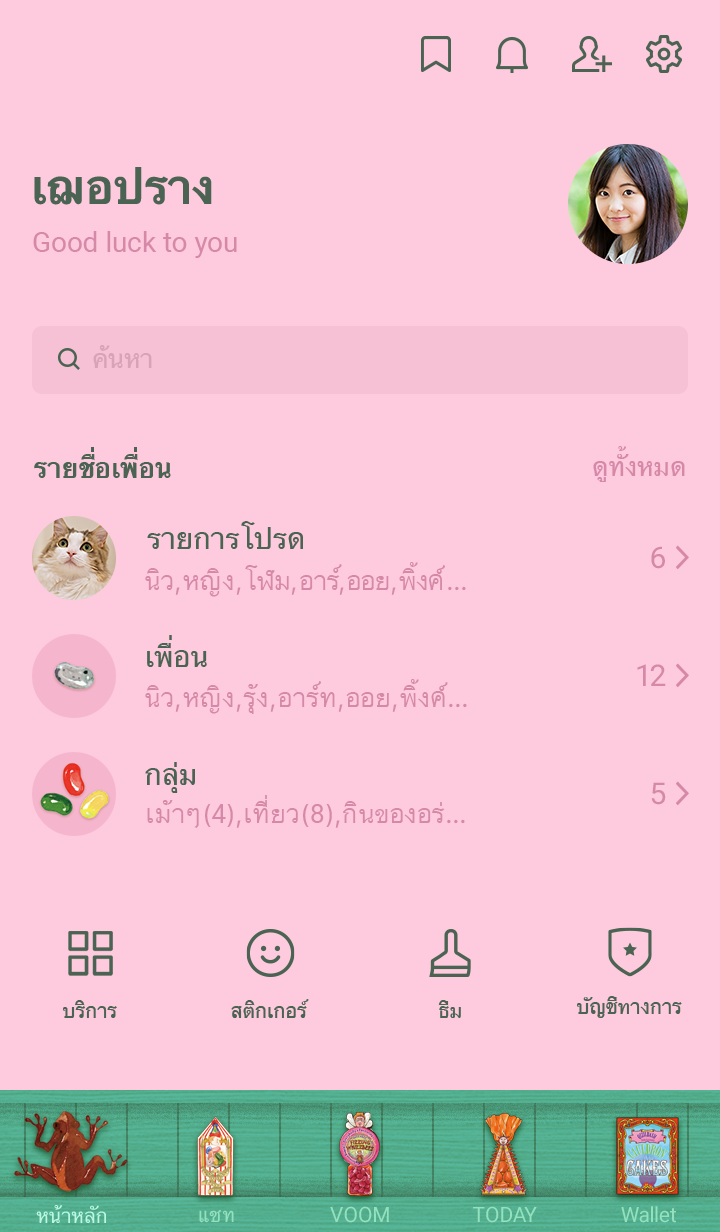Open บัญชีทางการ official accounts

pyautogui.click(x=630, y=972)
